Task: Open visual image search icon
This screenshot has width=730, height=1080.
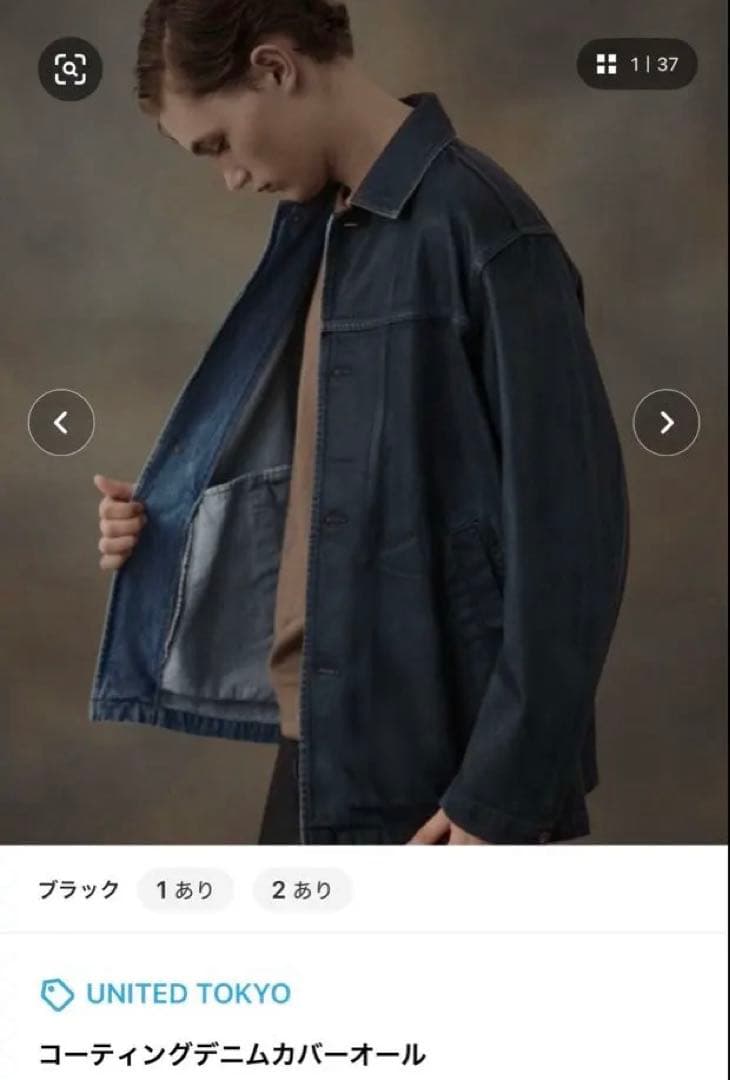Action: [x=70, y=69]
